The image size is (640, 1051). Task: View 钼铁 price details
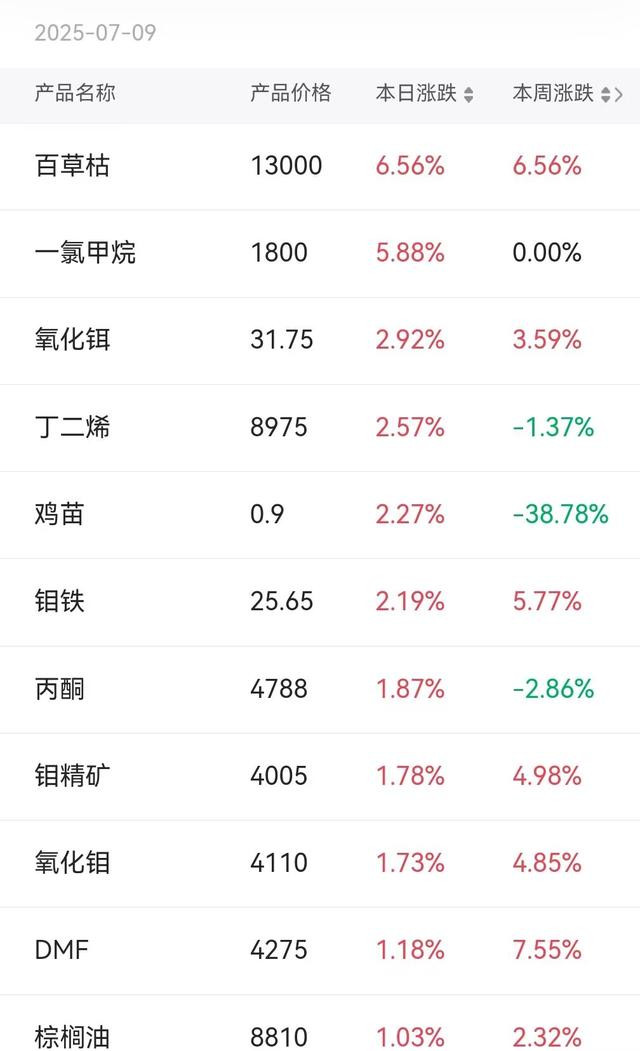point(320,602)
